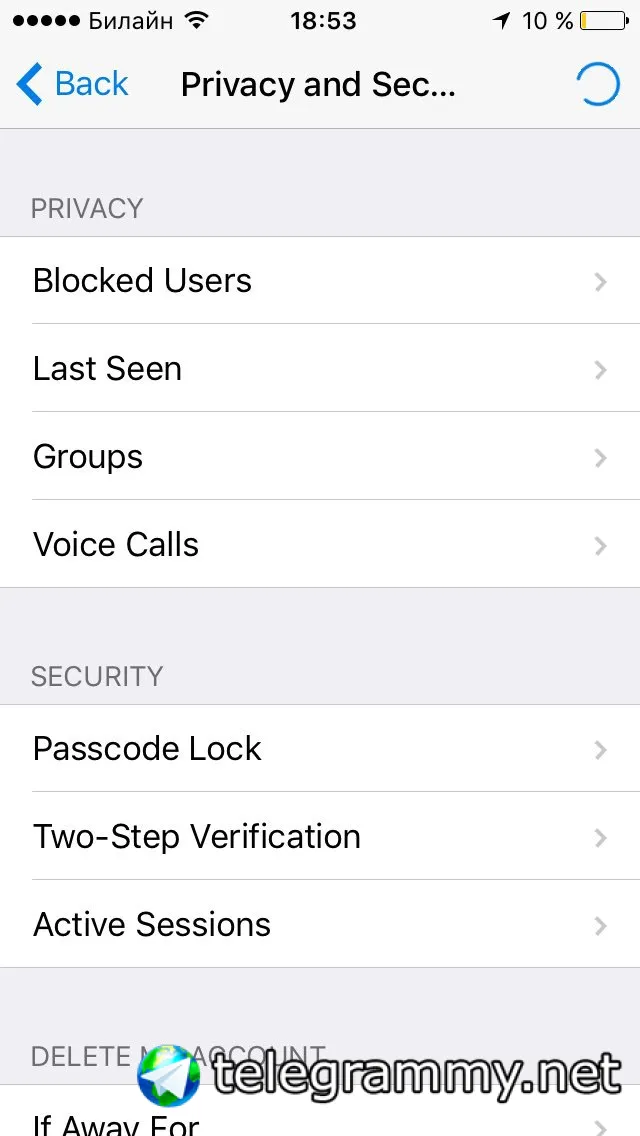Open Passcode Lock settings
This screenshot has height=1136, width=640.
[148, 749]
